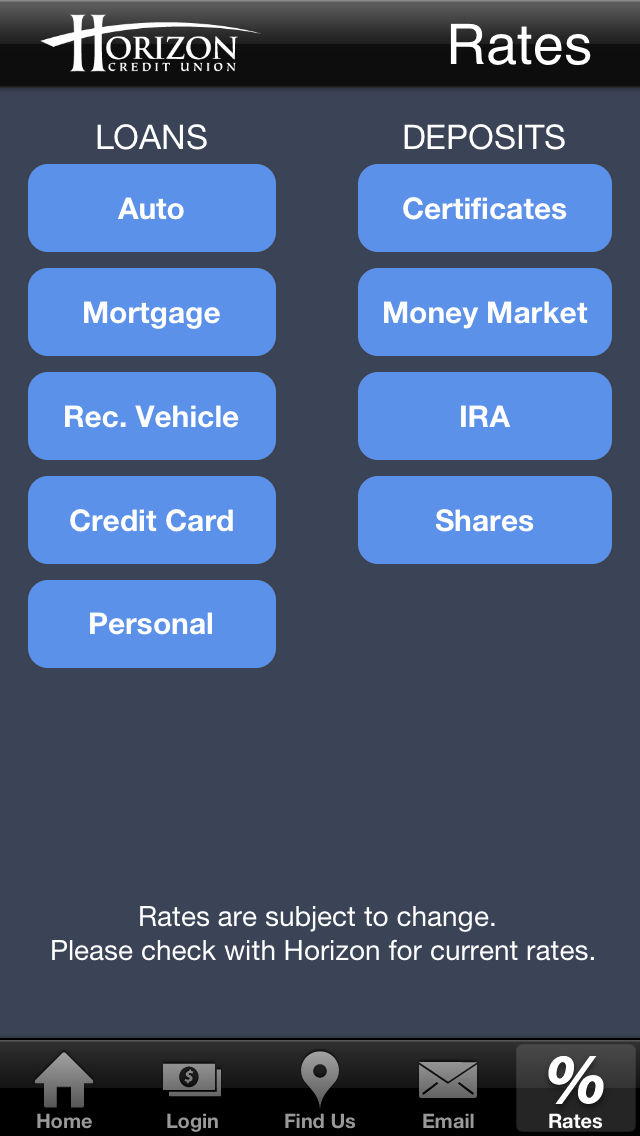Open the Find Us tab

(x=320, y=1090)
